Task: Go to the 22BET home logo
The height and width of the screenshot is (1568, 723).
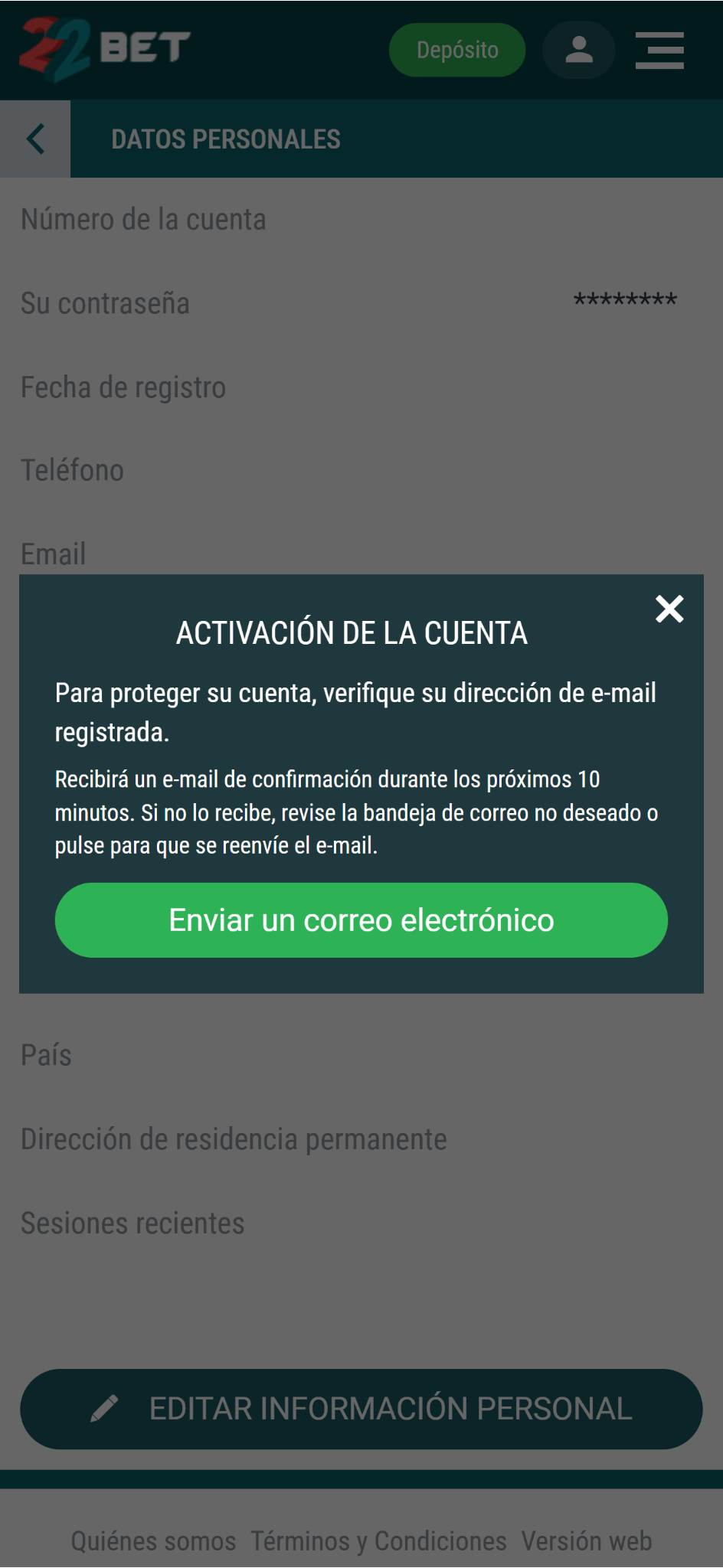Action: point(105,49)
